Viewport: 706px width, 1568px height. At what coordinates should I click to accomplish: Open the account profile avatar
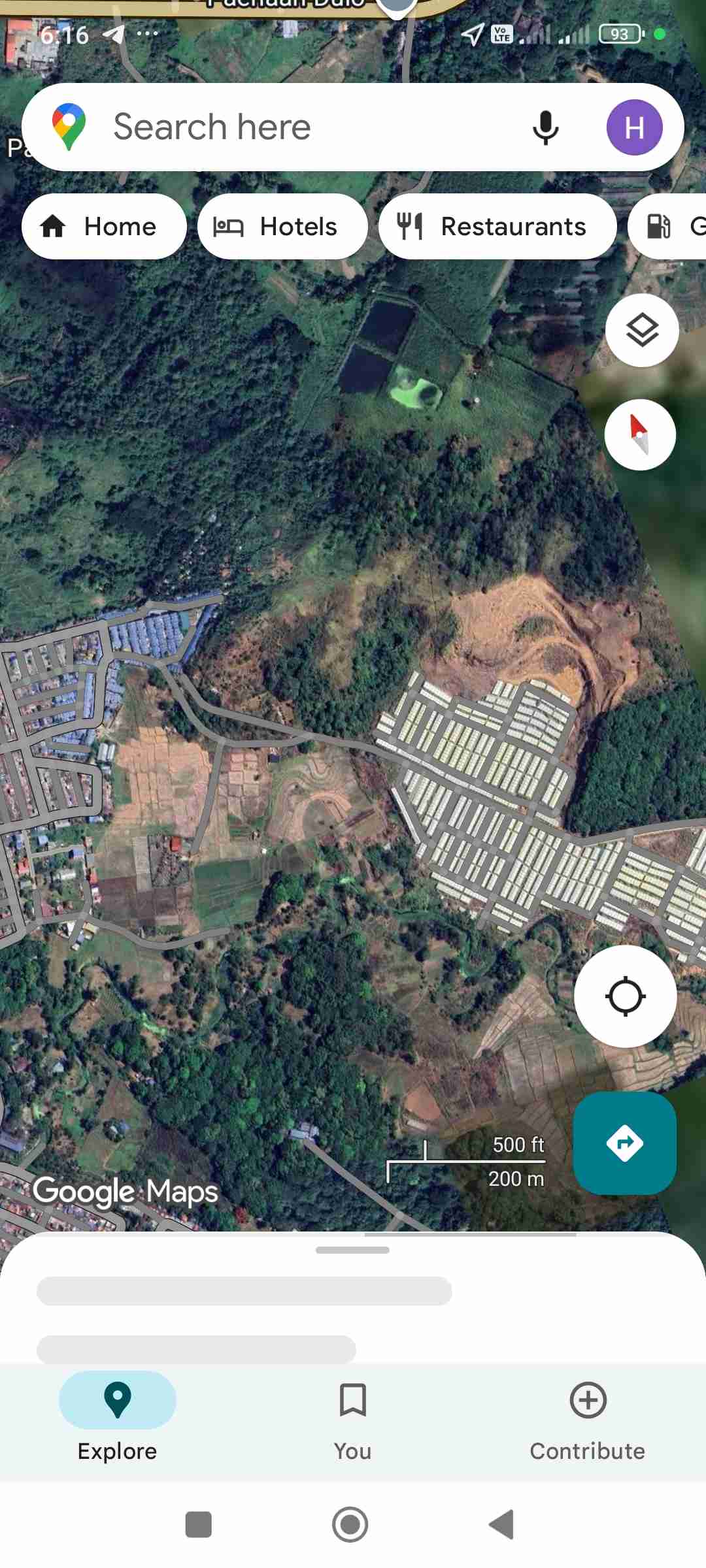click(x=634, y=127)
